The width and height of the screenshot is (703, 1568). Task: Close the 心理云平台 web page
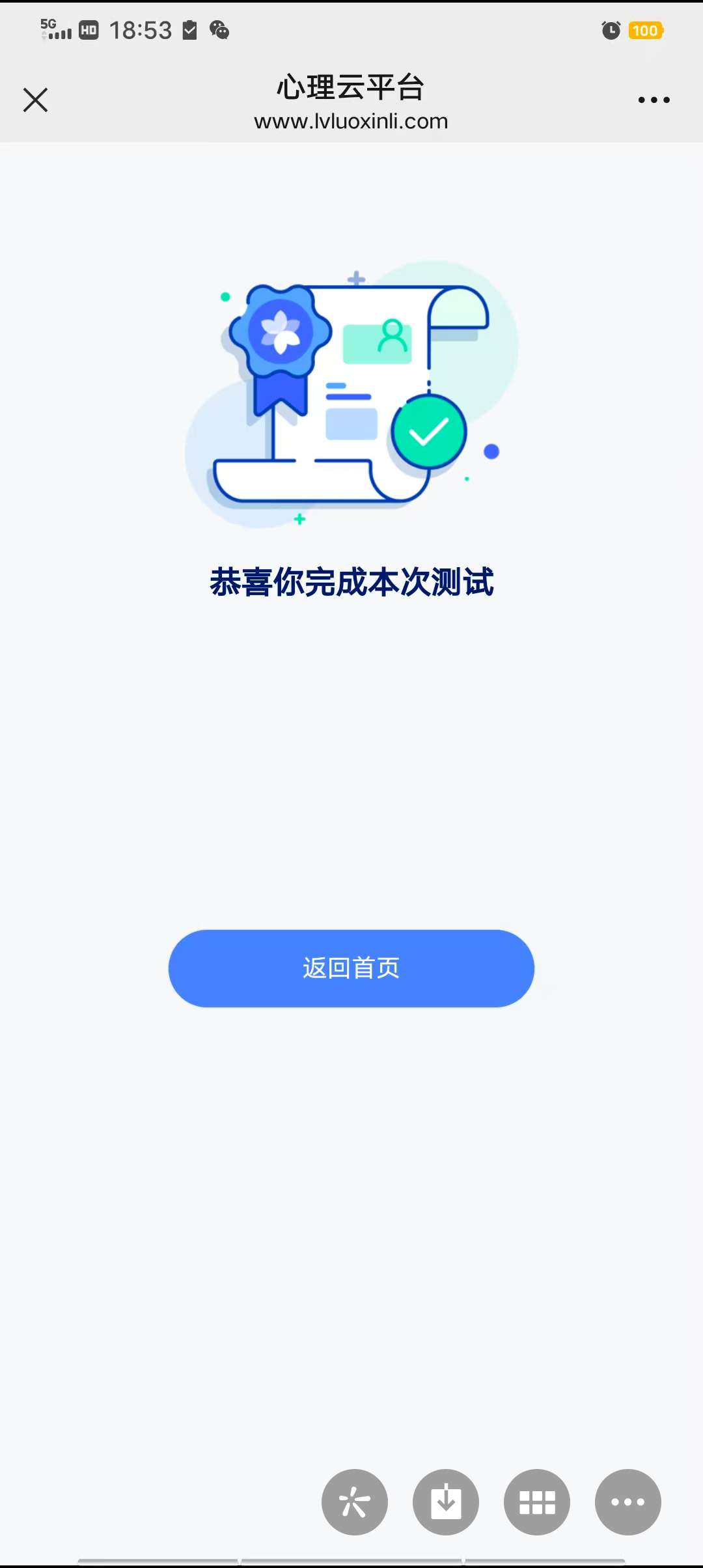pos(35,100)
